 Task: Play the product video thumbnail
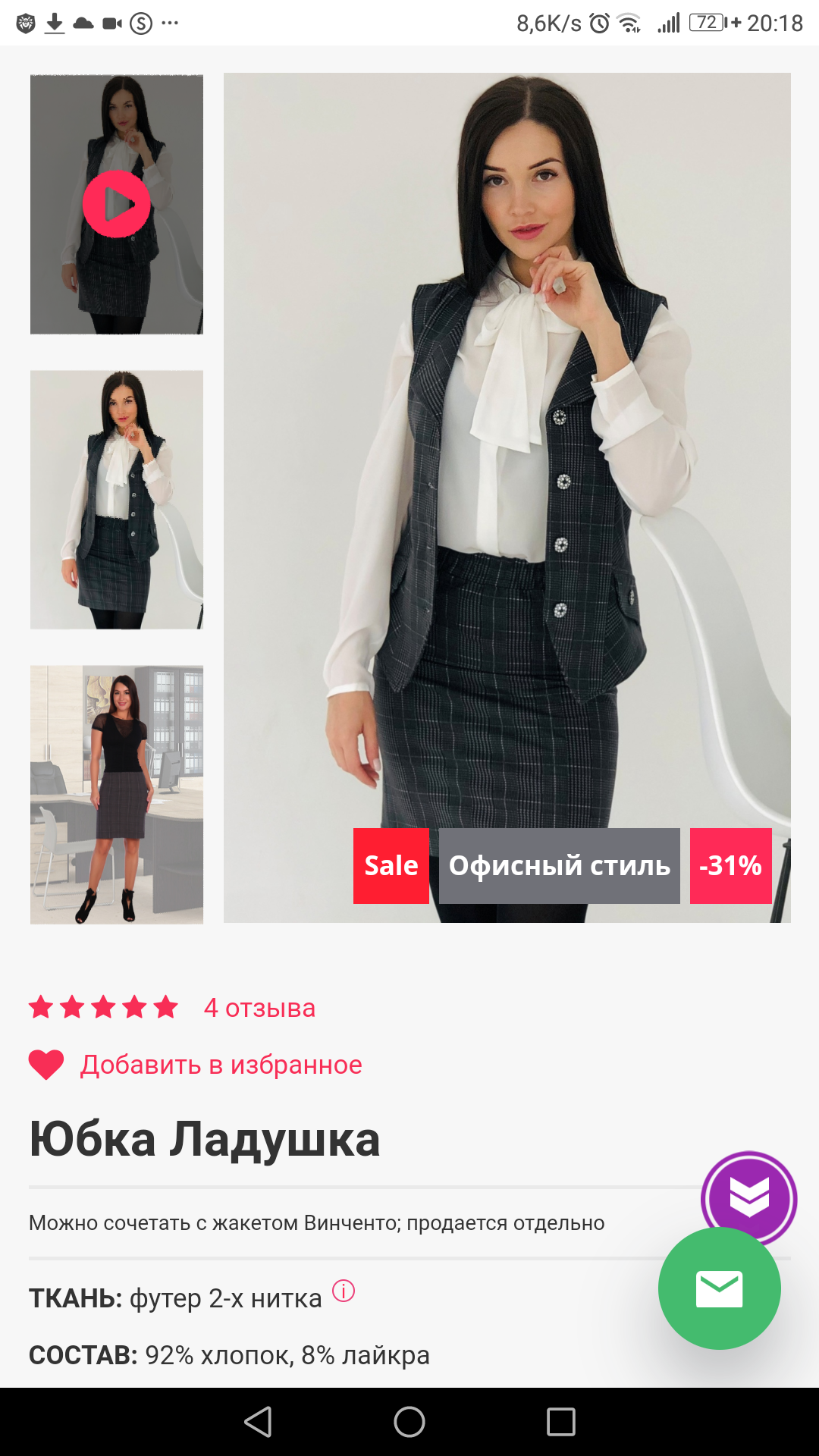pyautogui.click(x=117, y=204)
